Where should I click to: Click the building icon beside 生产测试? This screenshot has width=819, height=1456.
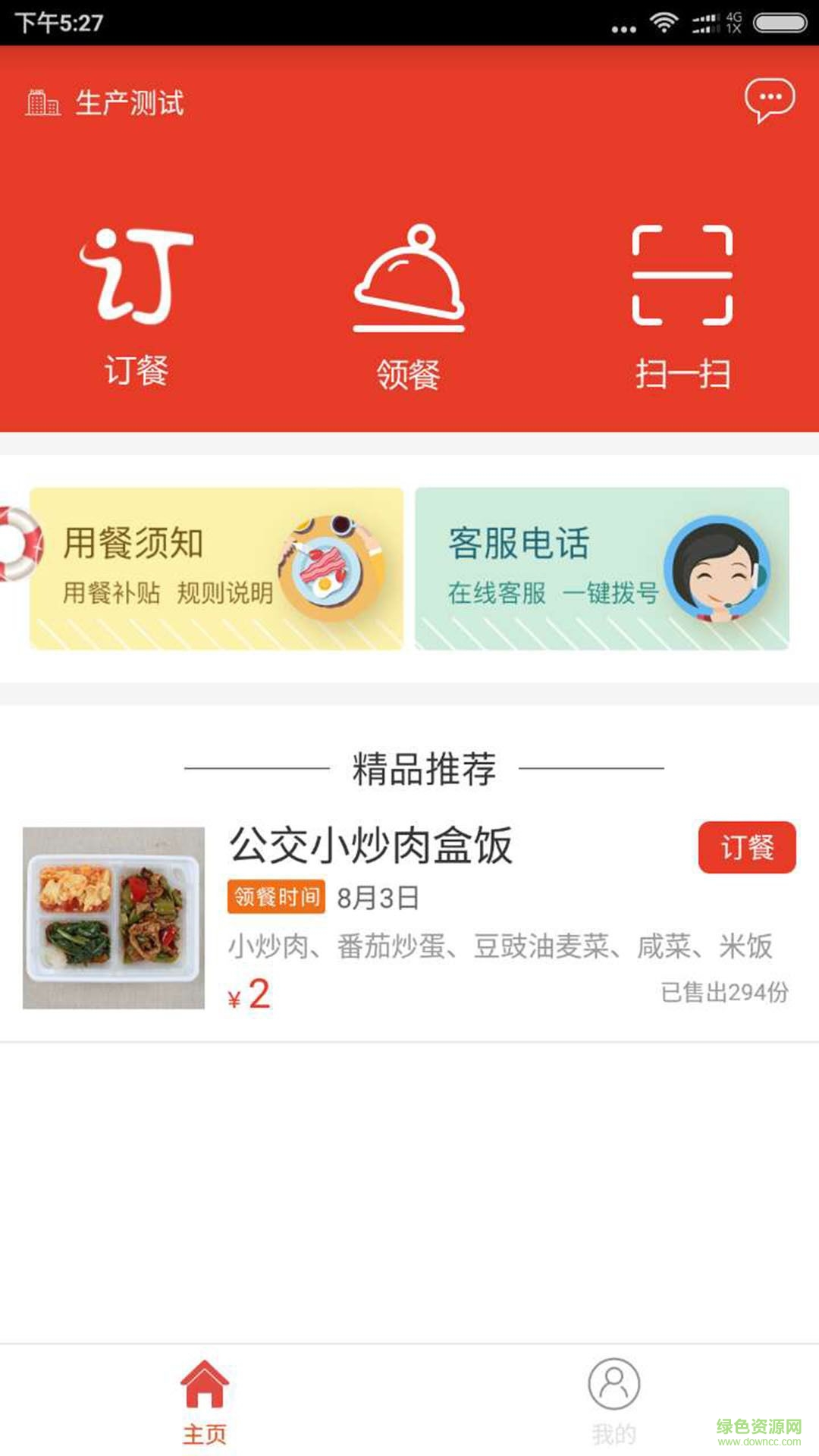click(42, 102)
